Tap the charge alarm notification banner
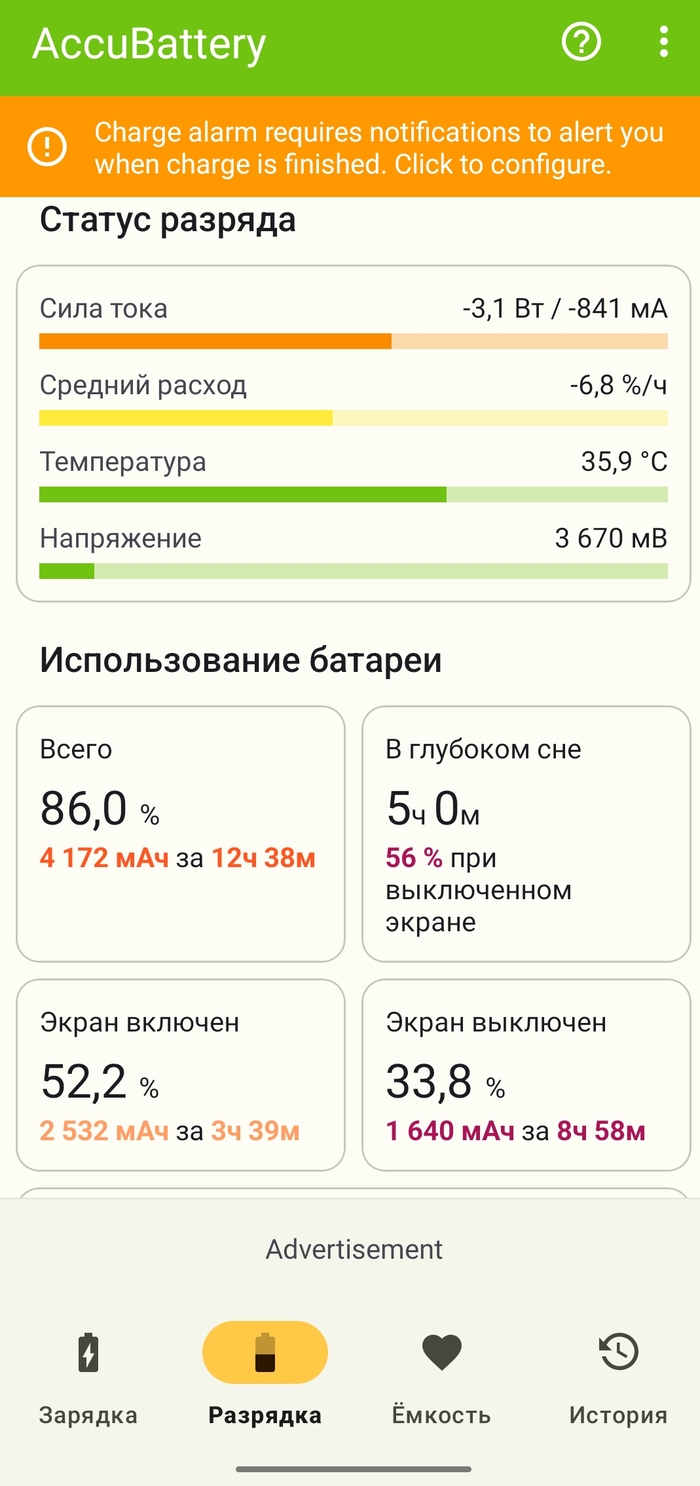Screen dimensions: 700x1486 click(x=350, y=147)
